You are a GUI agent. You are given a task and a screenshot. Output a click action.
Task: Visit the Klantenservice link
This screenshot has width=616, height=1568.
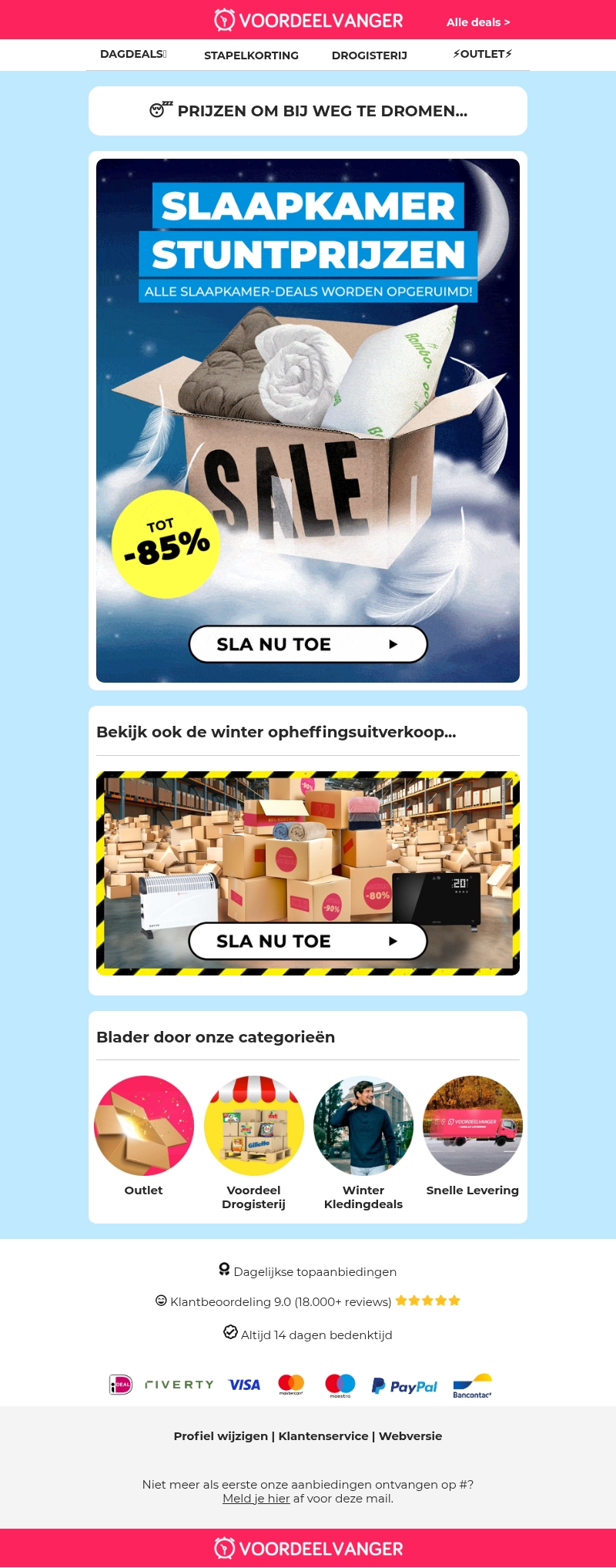(x=323, y=1436)
